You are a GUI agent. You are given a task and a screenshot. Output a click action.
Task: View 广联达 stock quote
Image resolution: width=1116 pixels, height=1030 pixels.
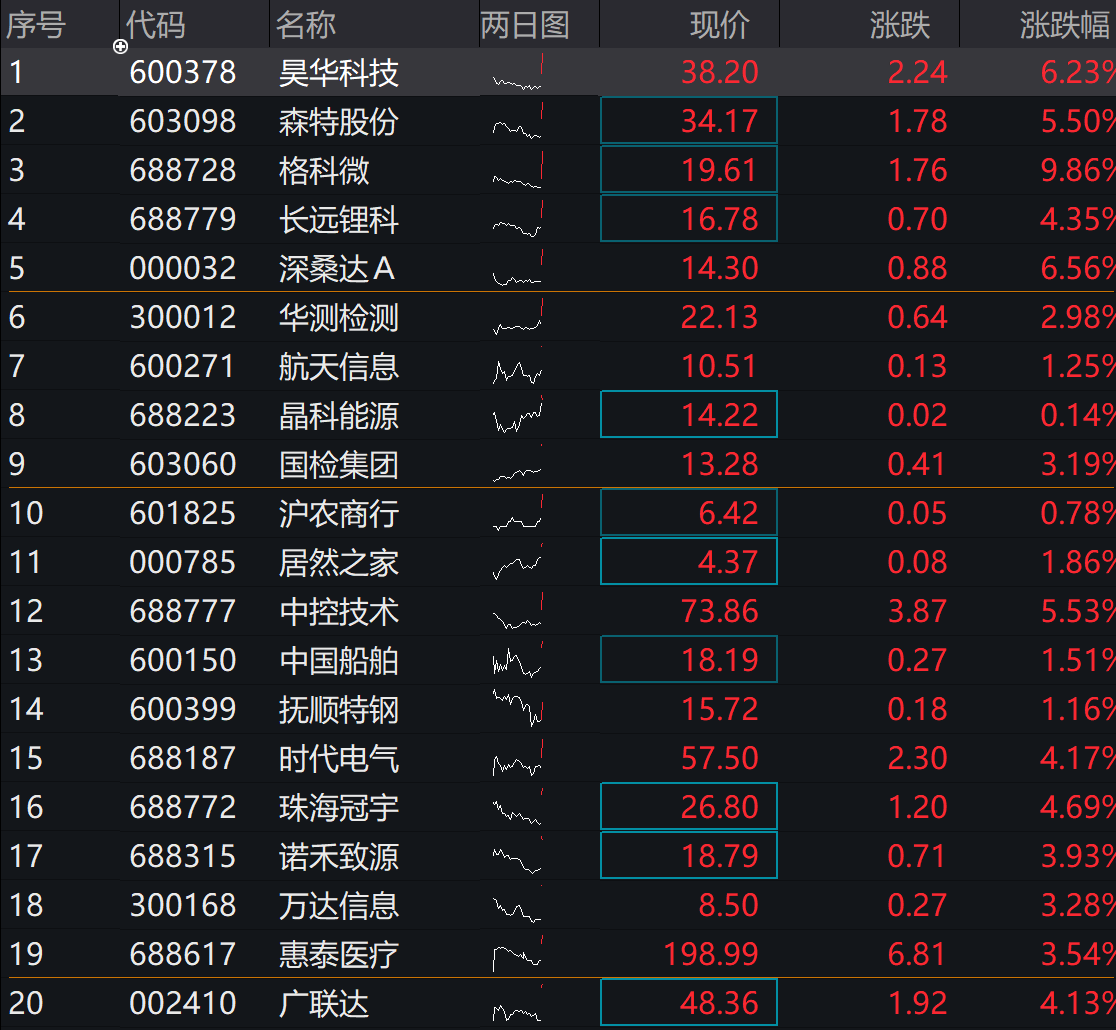tap(558, 1003)
